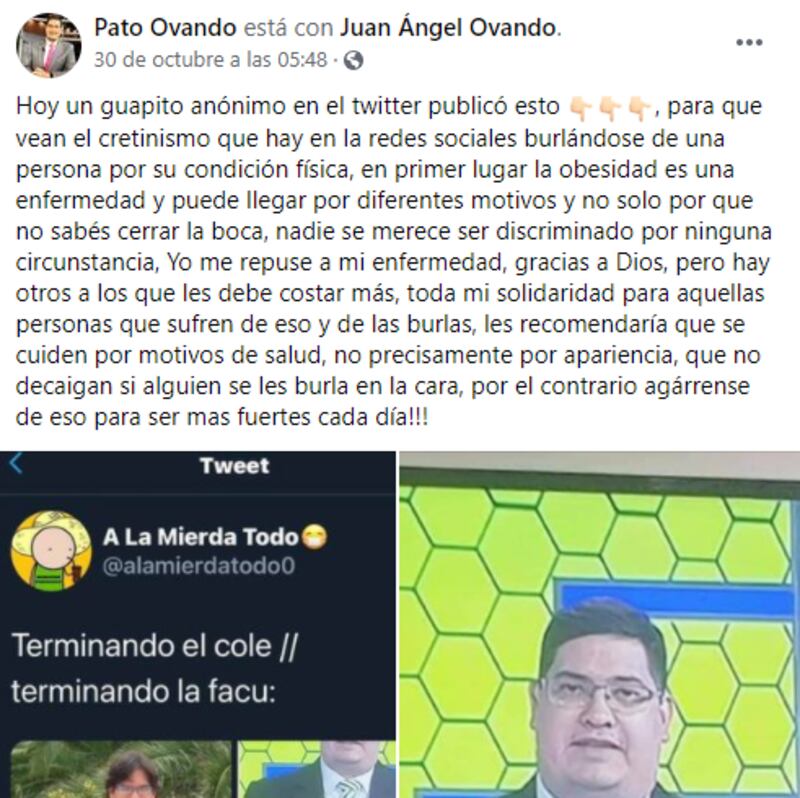Open the post's three-dot options menu
Image resolution: width=800 pixels, height=798 pixels.
[749, 43]
